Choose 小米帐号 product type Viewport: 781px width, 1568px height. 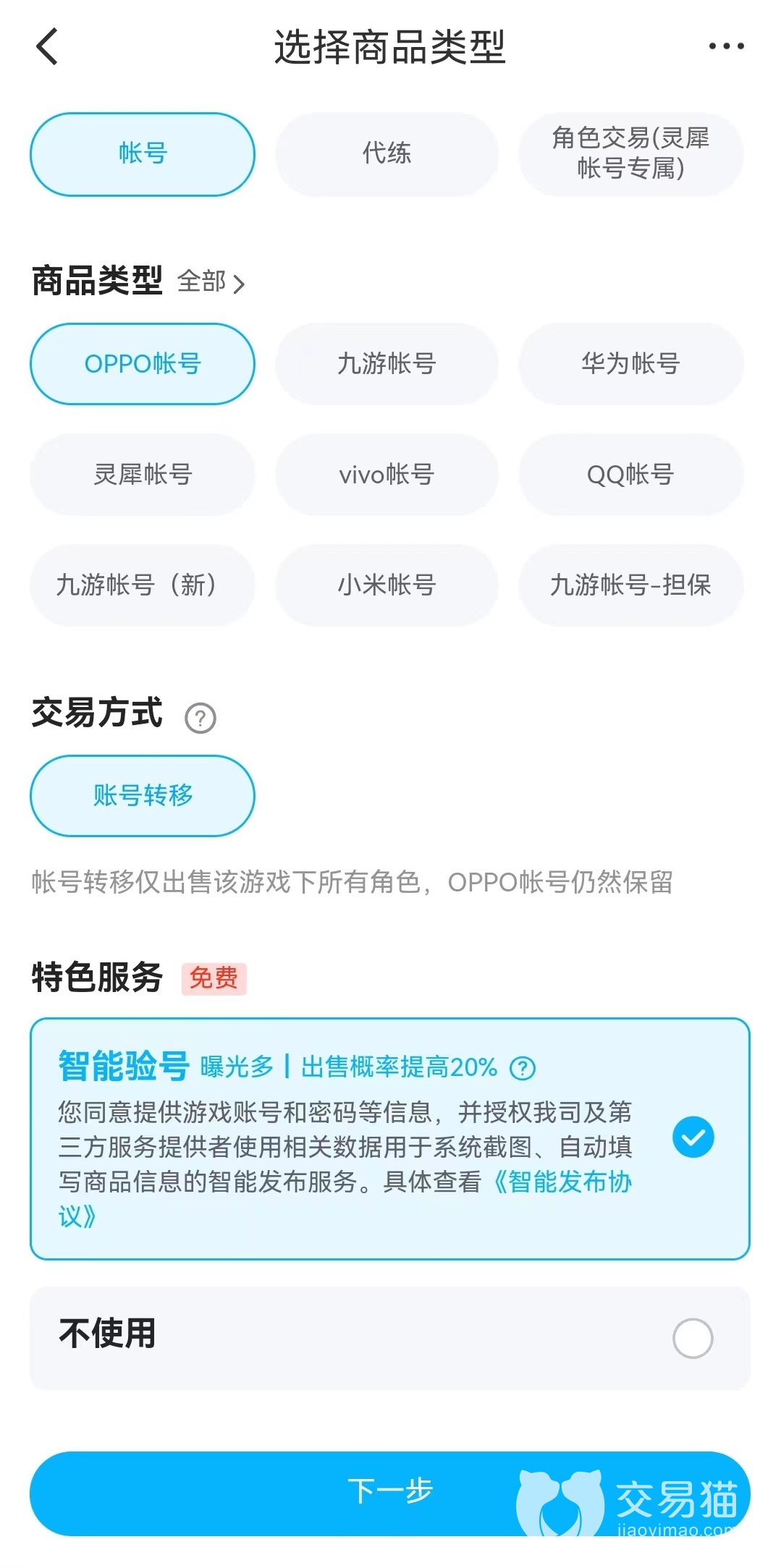coord(387,585)
